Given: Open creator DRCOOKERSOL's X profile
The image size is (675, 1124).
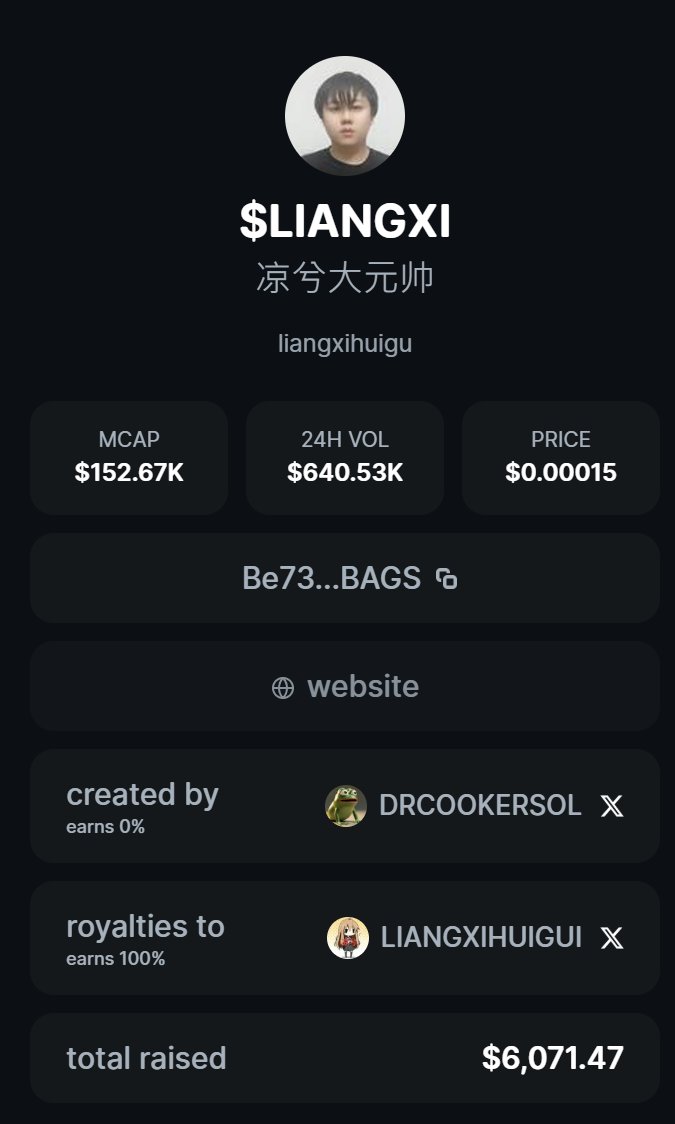Looking at the screenshot, I should pos(612,806).
